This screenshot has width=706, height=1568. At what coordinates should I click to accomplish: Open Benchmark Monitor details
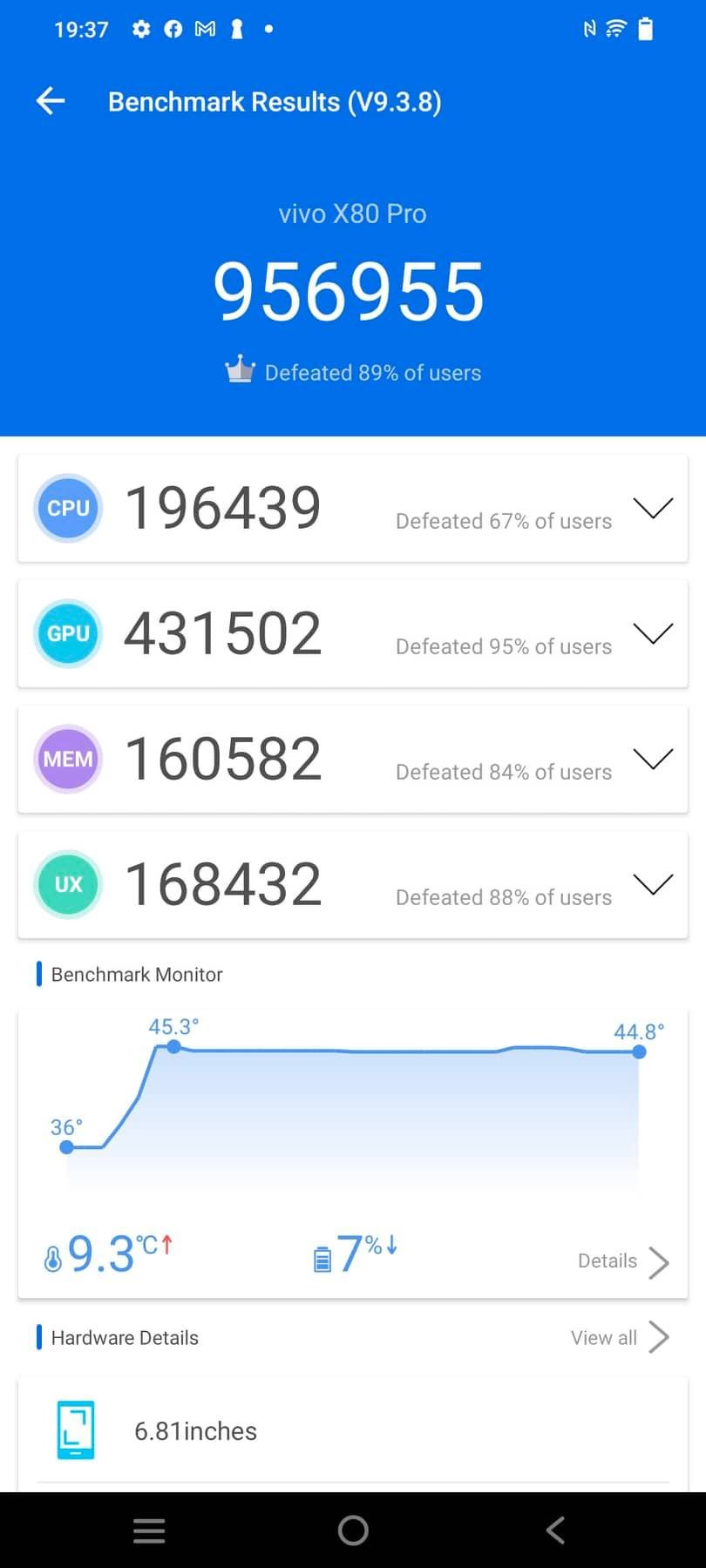click(x=622, y=1261)
